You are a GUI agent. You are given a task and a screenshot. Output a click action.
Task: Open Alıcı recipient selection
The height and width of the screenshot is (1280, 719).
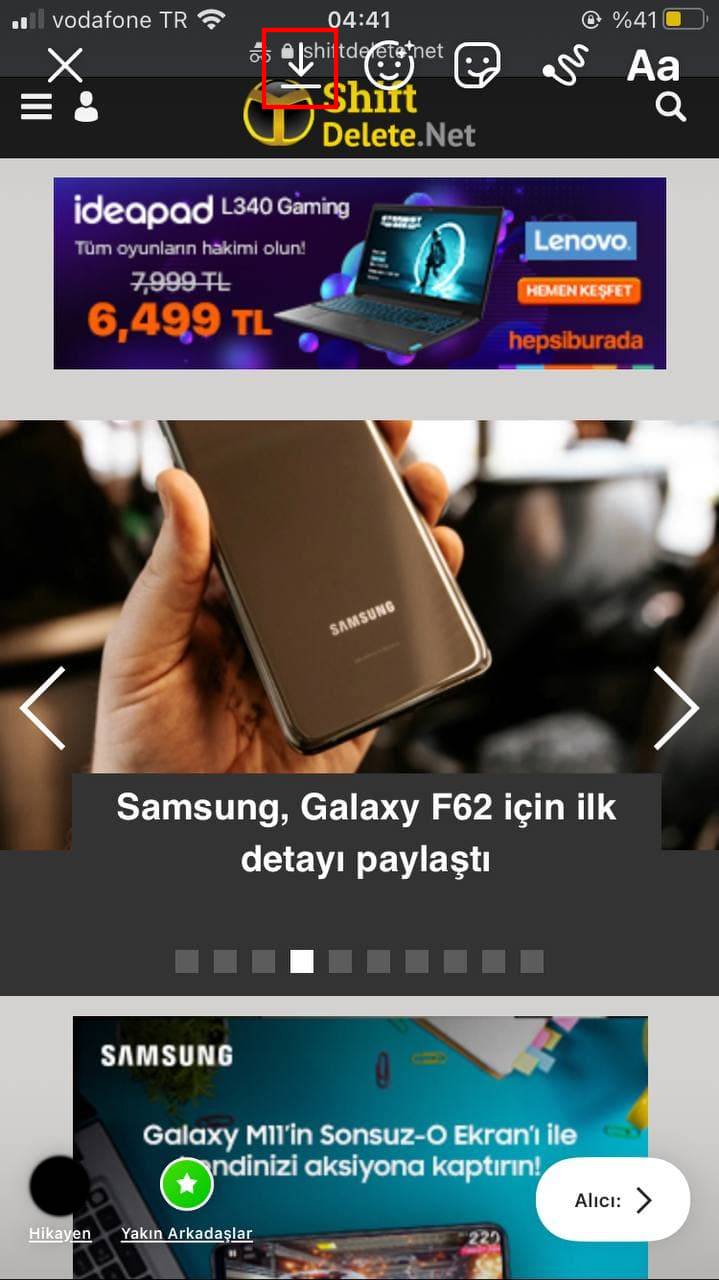(x=612, y=1200)
